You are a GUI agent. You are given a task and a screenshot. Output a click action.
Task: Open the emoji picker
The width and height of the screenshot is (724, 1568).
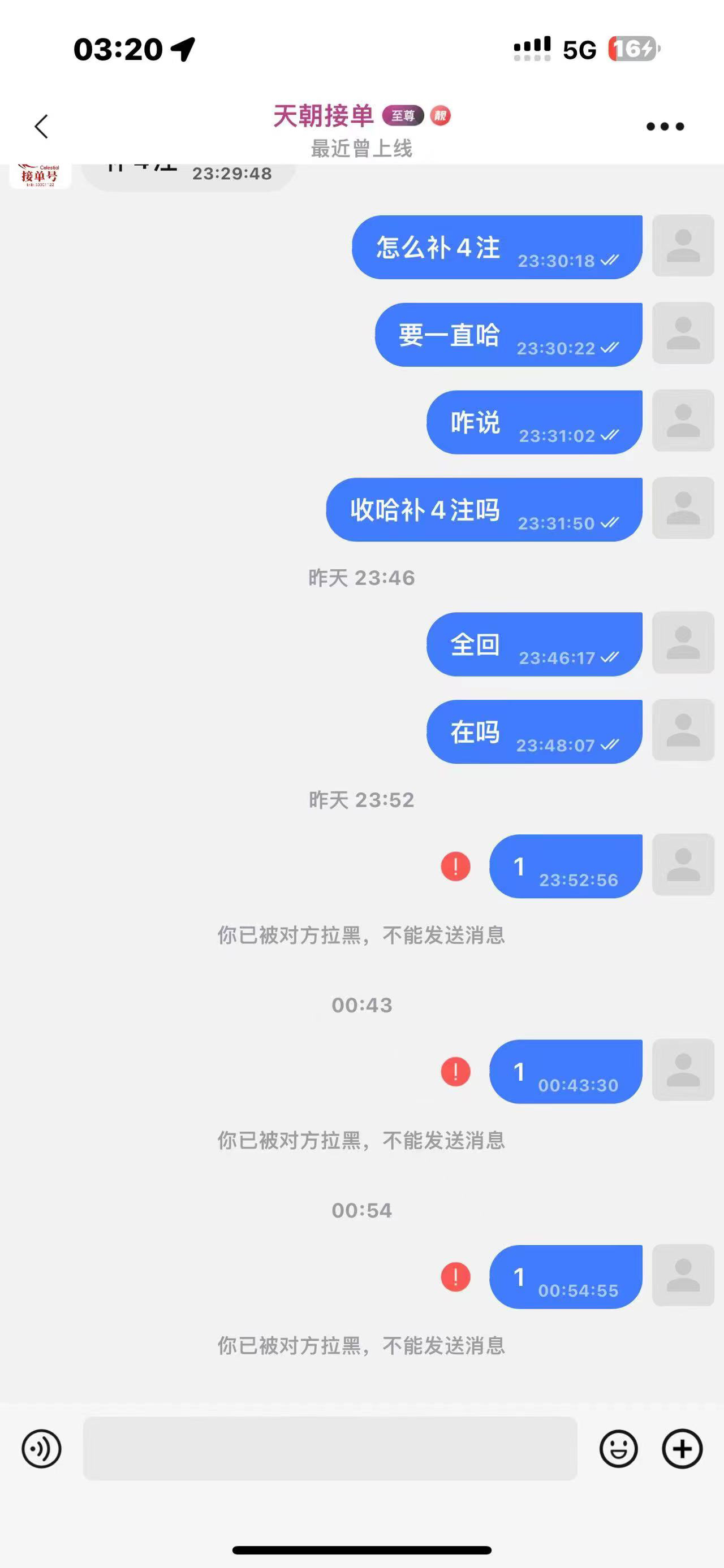(618, 1449)
